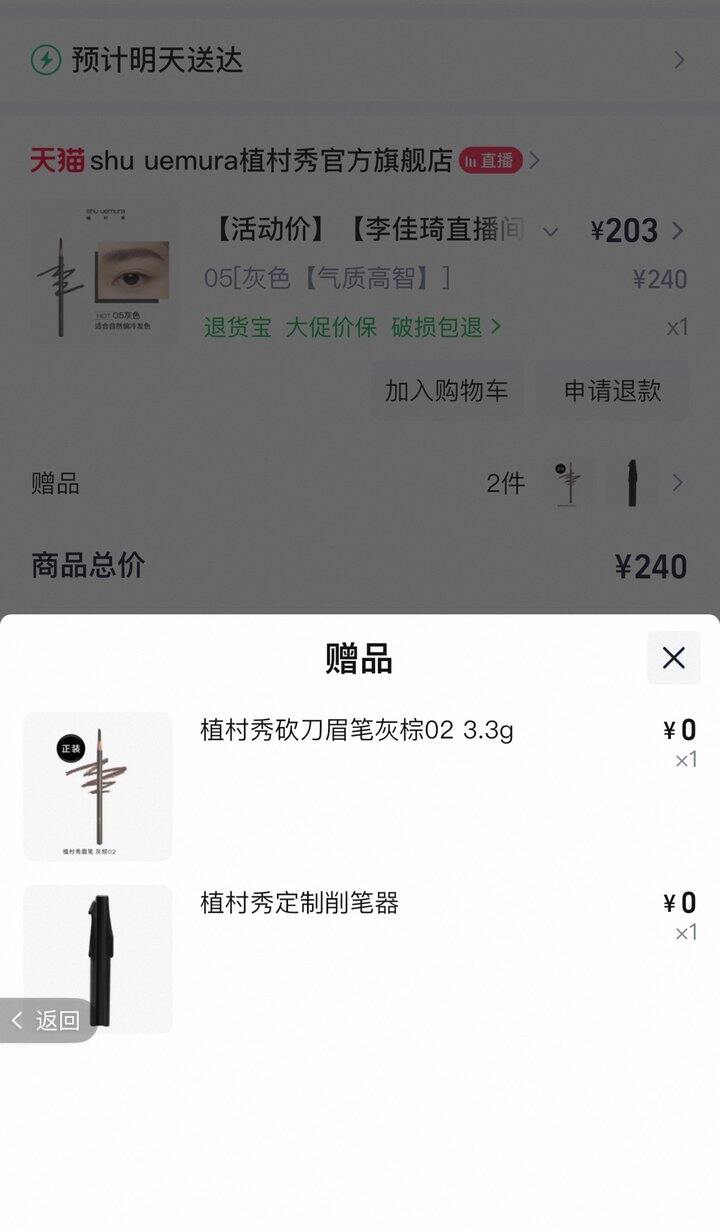Image resolution: width=720 pixels, height=1231 pixels.
Task: Click the 申请退款 refund request button
Action: tap(612, 391)
